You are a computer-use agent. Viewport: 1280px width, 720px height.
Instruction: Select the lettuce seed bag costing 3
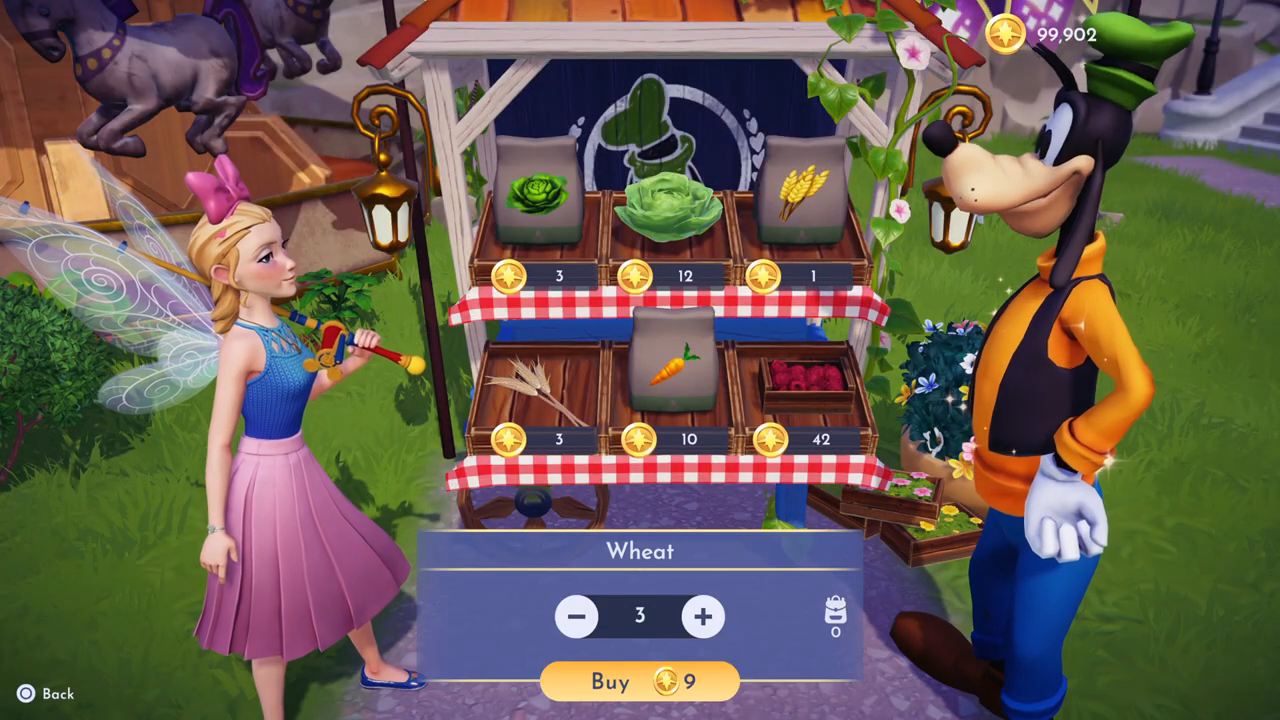point(537,193)
